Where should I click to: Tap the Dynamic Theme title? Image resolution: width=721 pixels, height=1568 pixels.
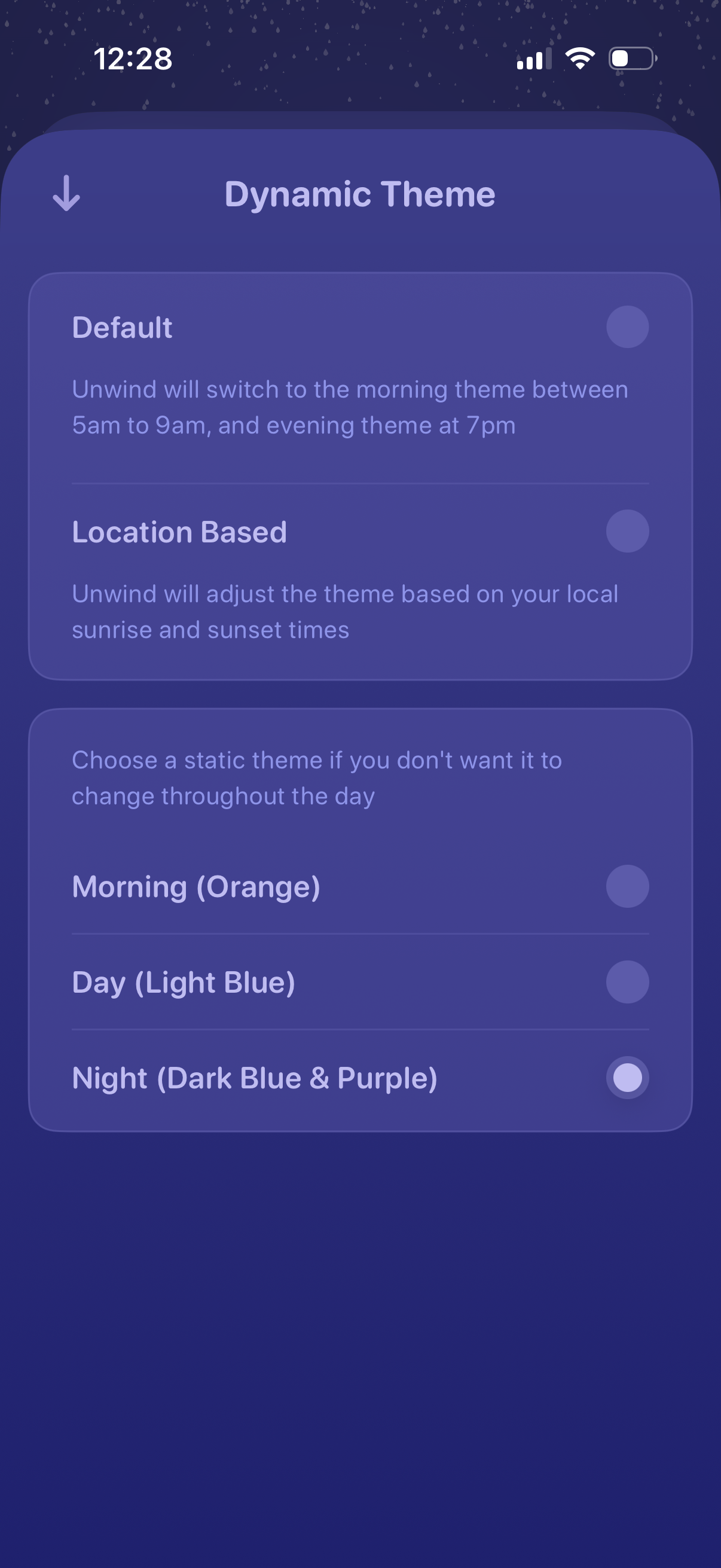point(360,195)
